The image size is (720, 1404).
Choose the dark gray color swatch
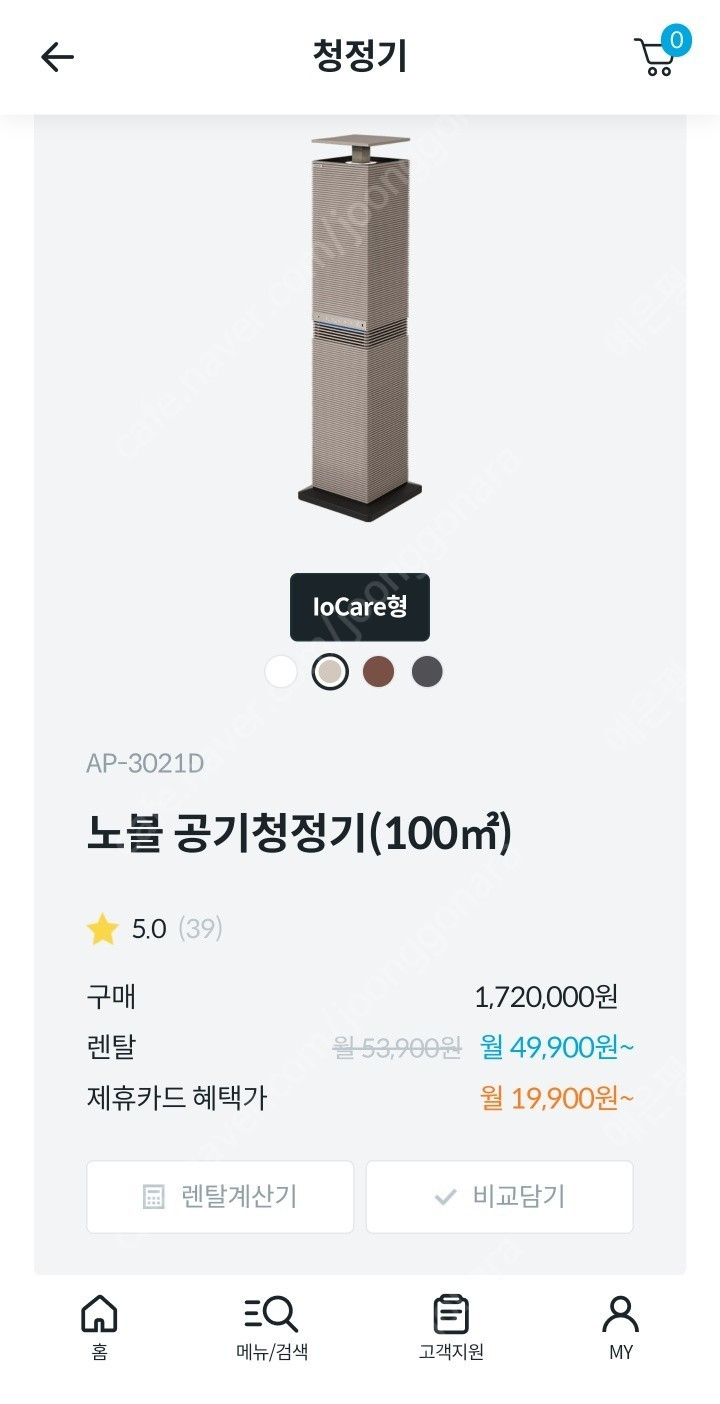pyautogui.click(x=427, y=671)
